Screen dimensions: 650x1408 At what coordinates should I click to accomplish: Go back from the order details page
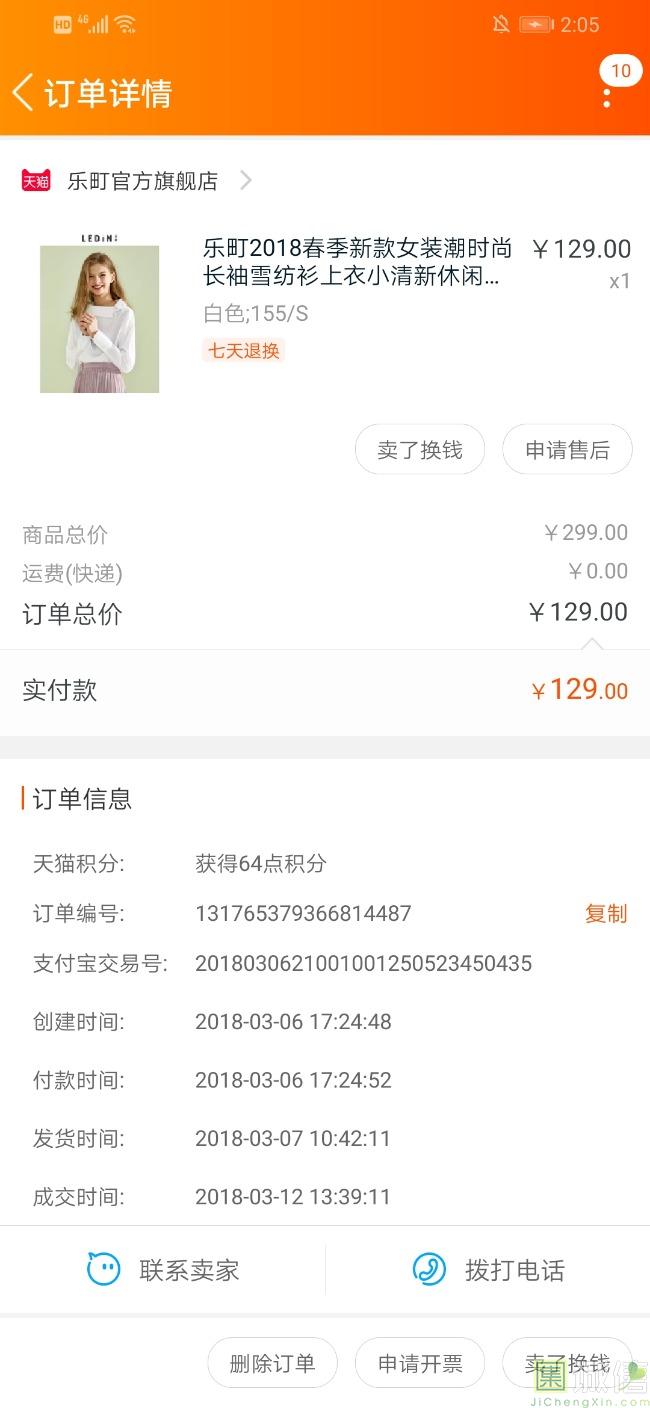coord(24,93)
